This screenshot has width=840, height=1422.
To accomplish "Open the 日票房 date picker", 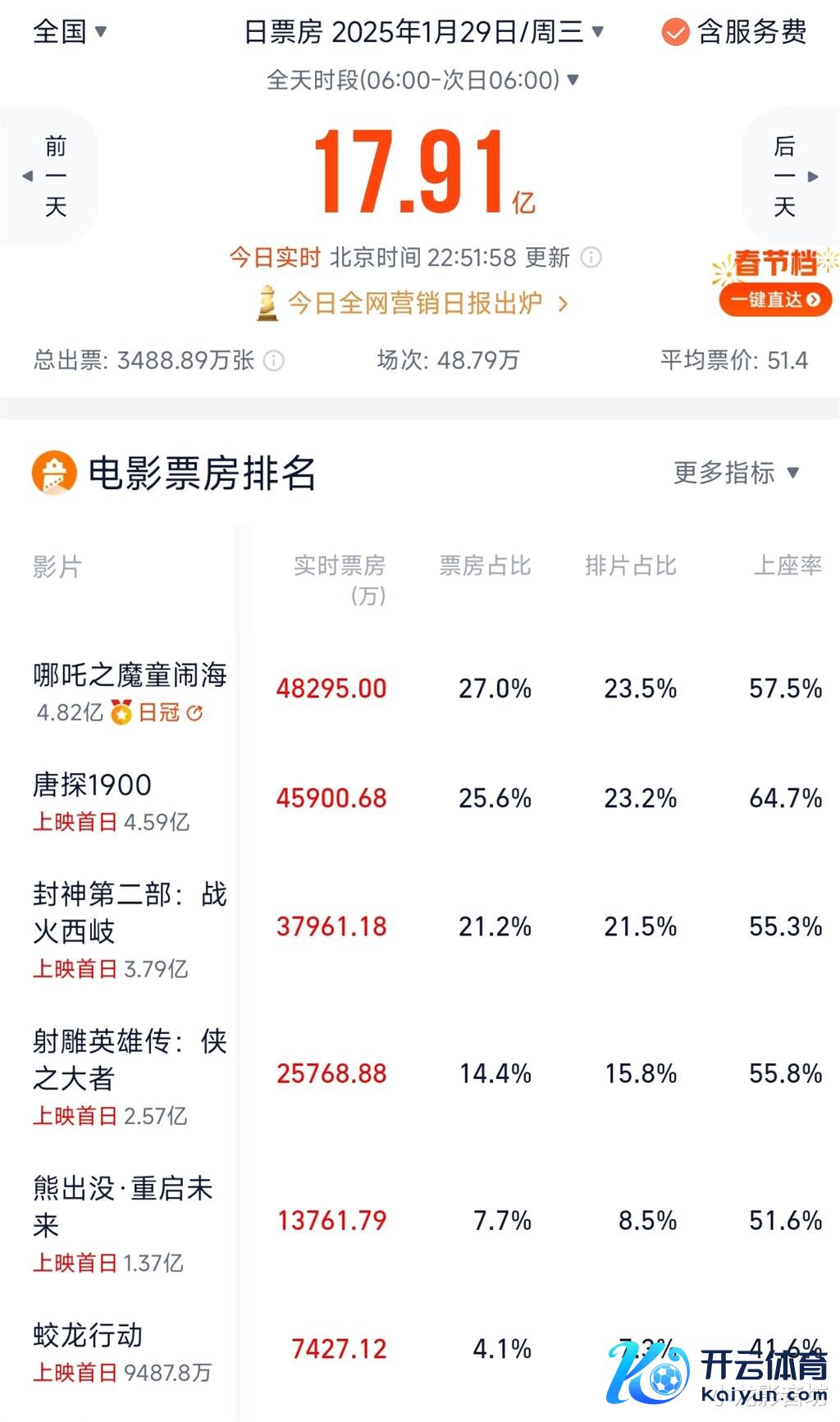I will pyautogui.click(x=423, y=32).
